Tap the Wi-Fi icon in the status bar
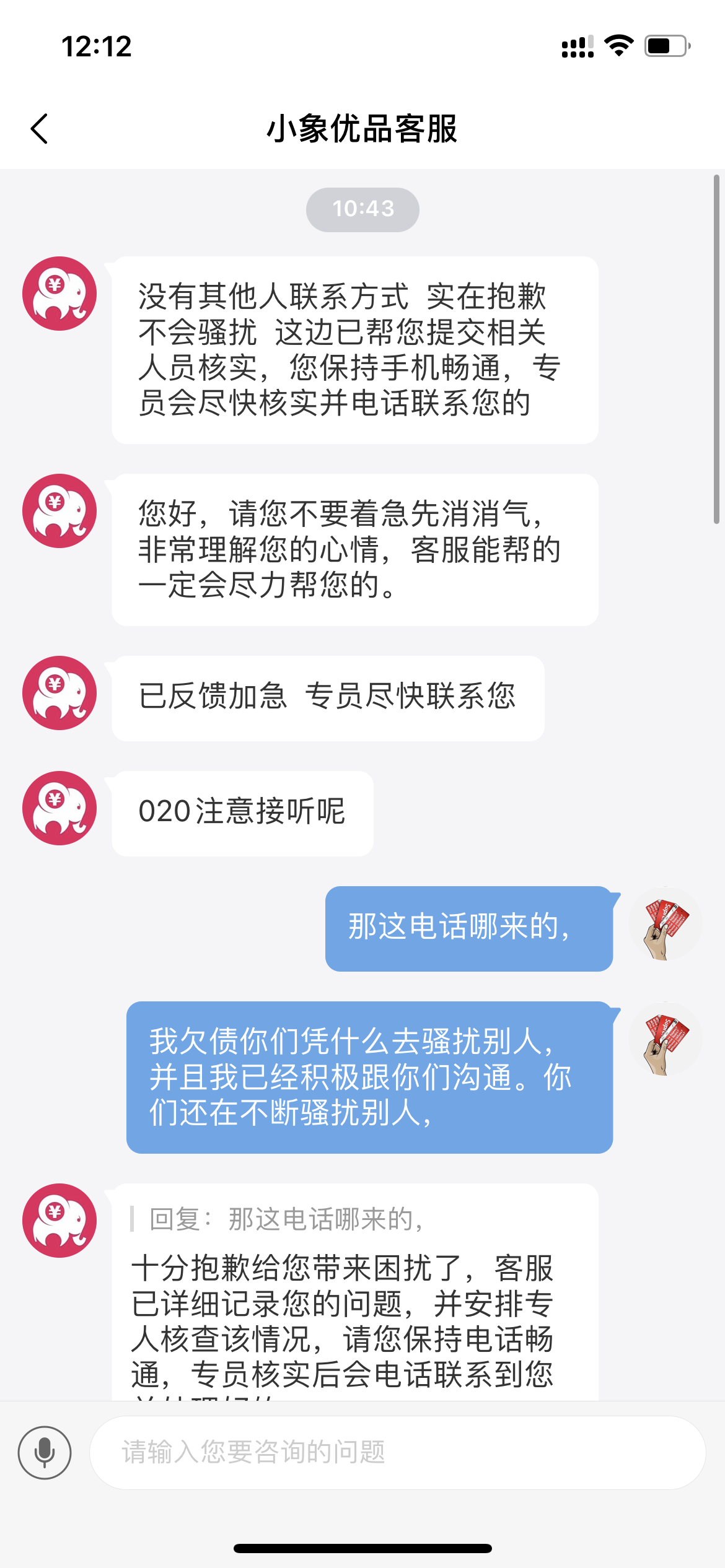 [x=618, y=45]
